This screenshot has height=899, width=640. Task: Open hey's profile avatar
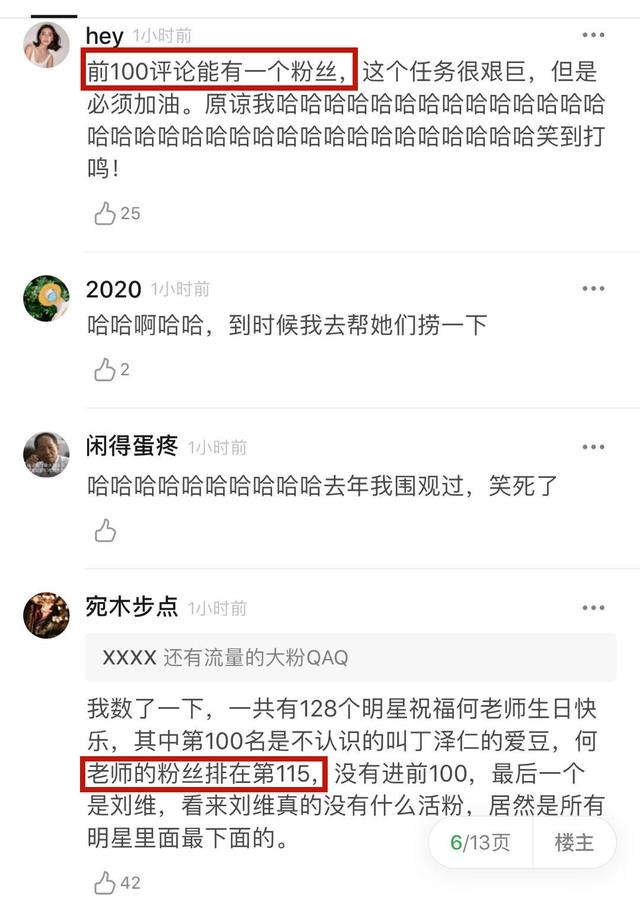tap(46, 45)
